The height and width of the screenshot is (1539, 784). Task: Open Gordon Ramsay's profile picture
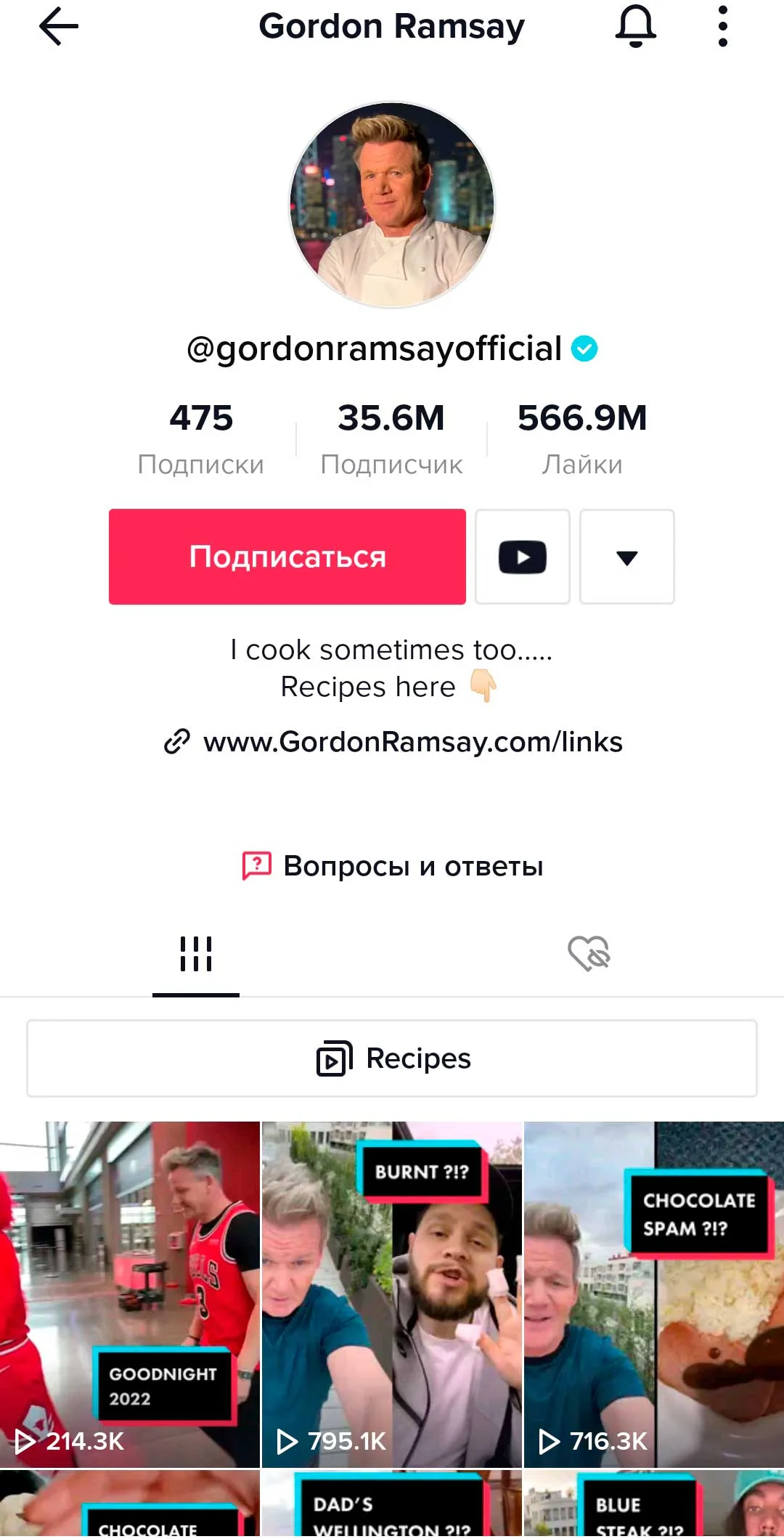click(392, 205)
